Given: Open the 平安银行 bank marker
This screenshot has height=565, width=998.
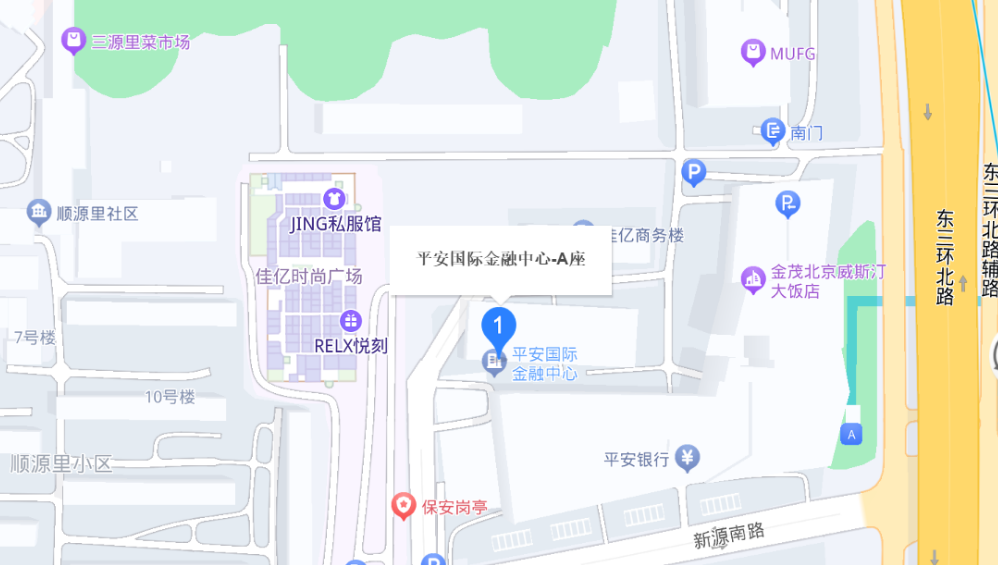Looking at the screenshot, I should (x=687, y=458).
